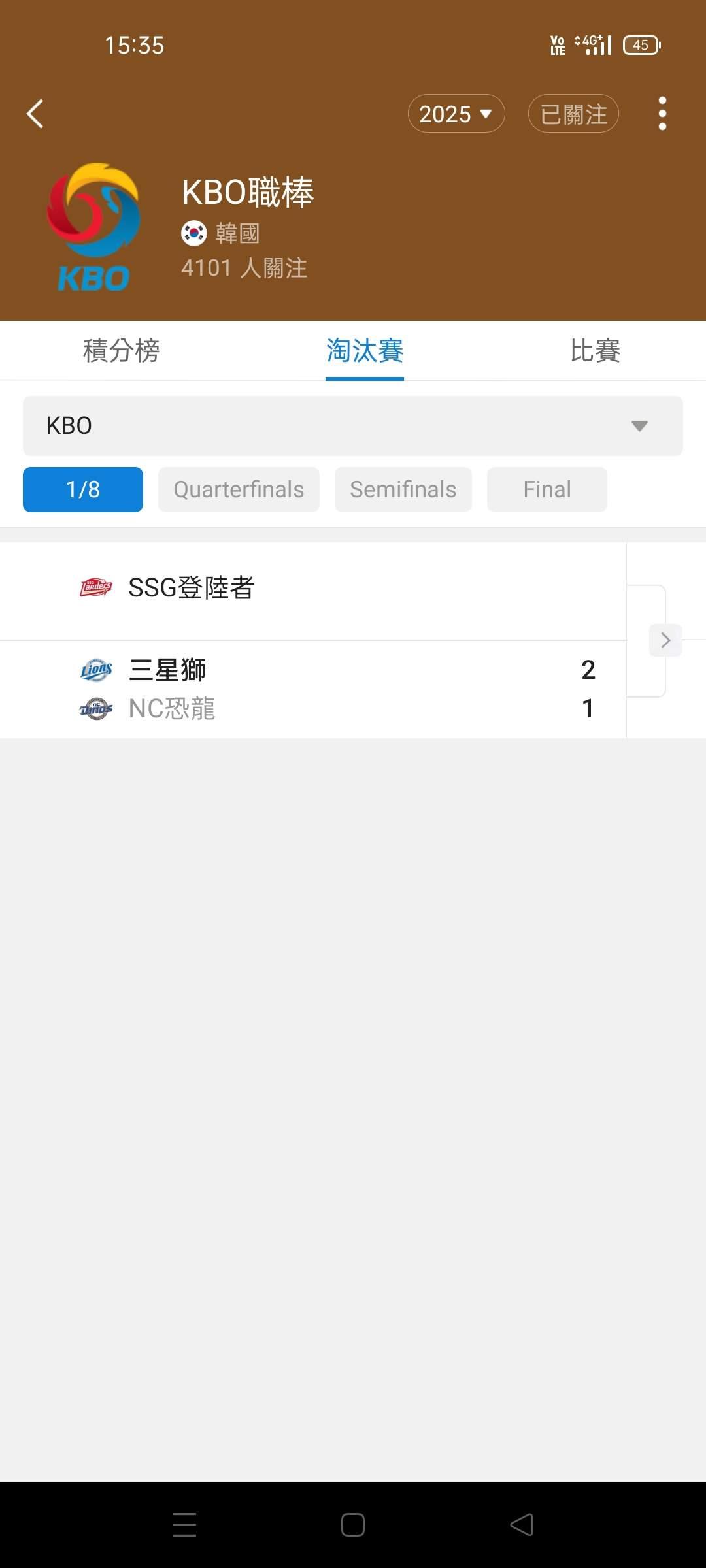Expand the KBO competition dropdown
706x1568 pixels.
click(353, 426)
